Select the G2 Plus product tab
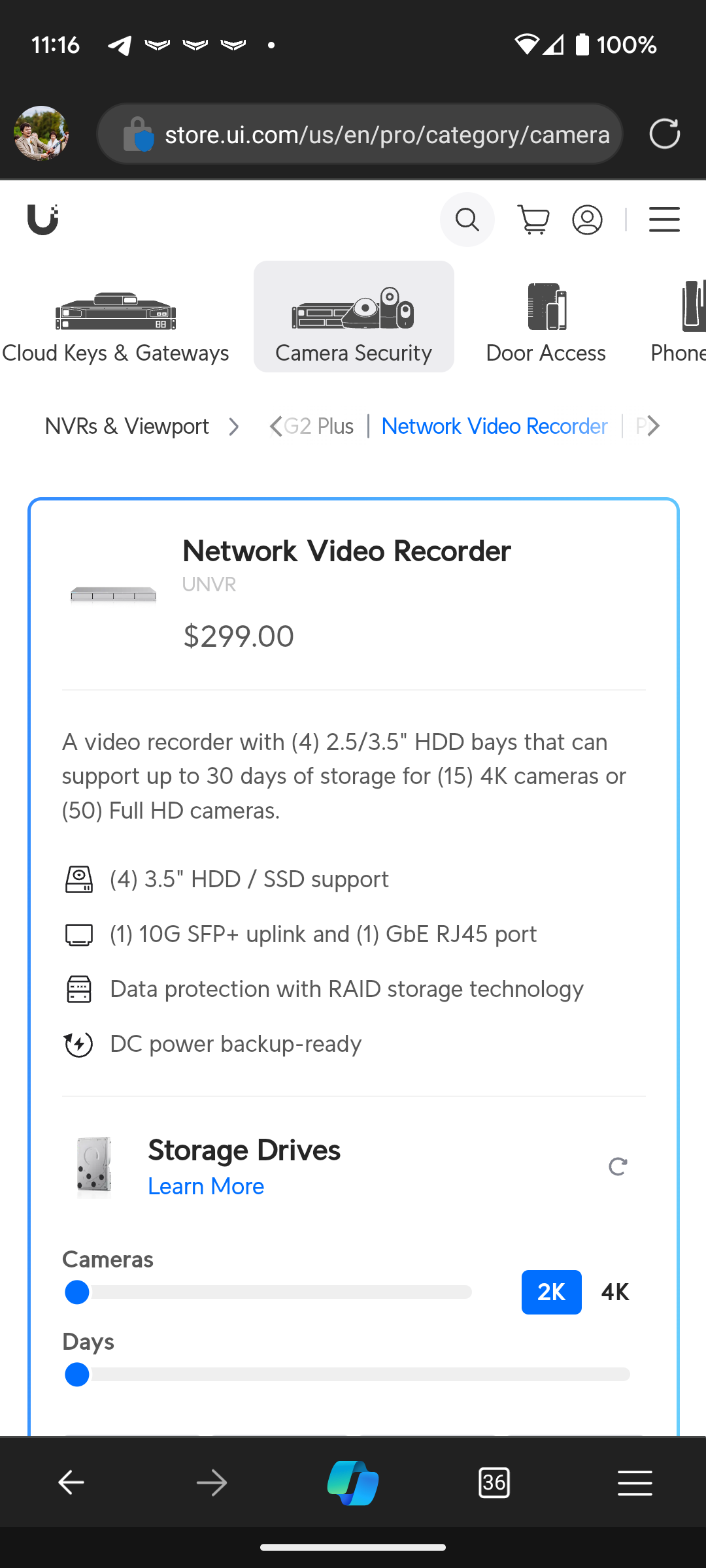Viewport: 706px width, 1568px height. point(319,427)
